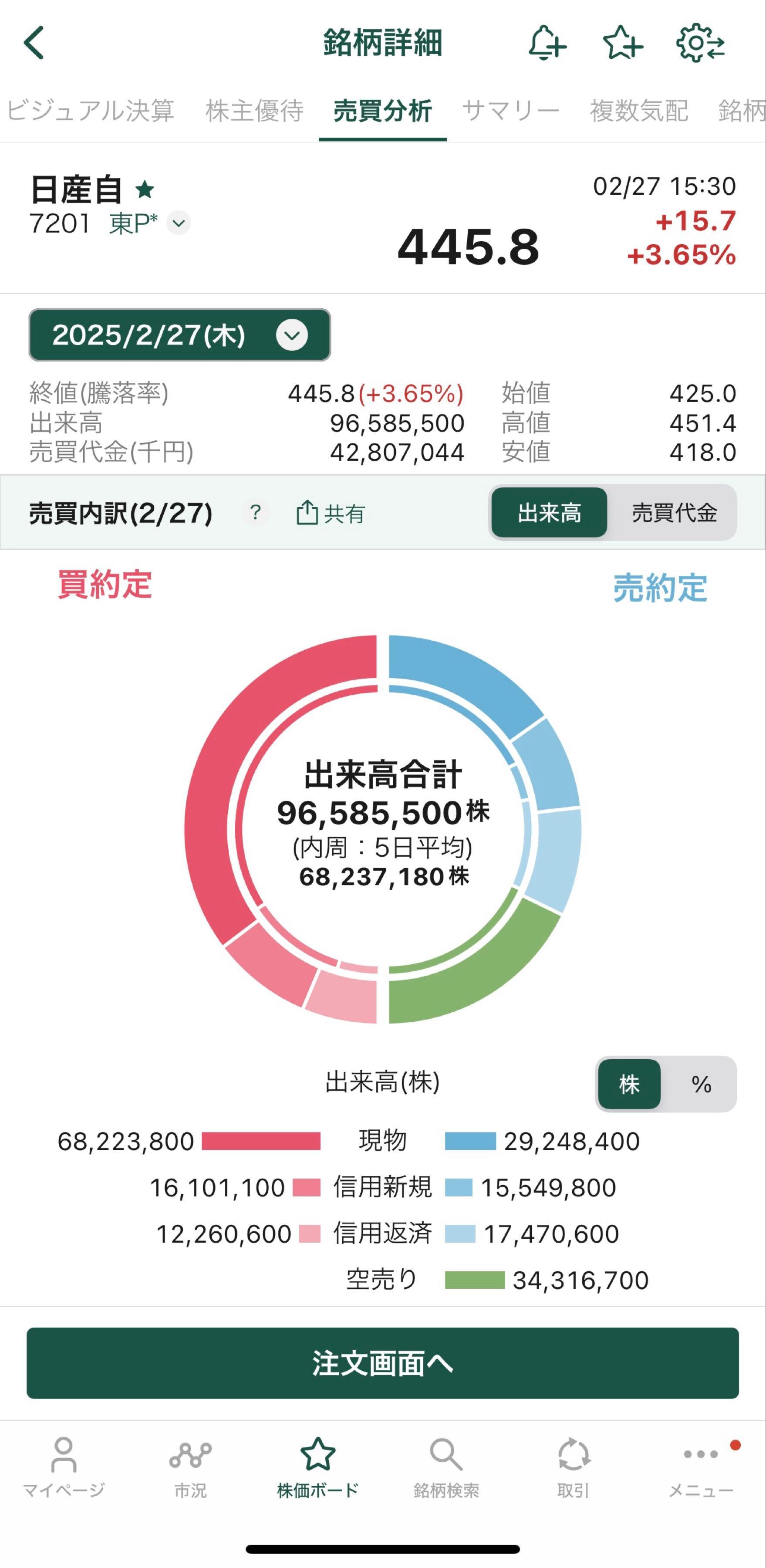Open the マイページ tab
The image size is (766, 1568).
pos(64,1467)
